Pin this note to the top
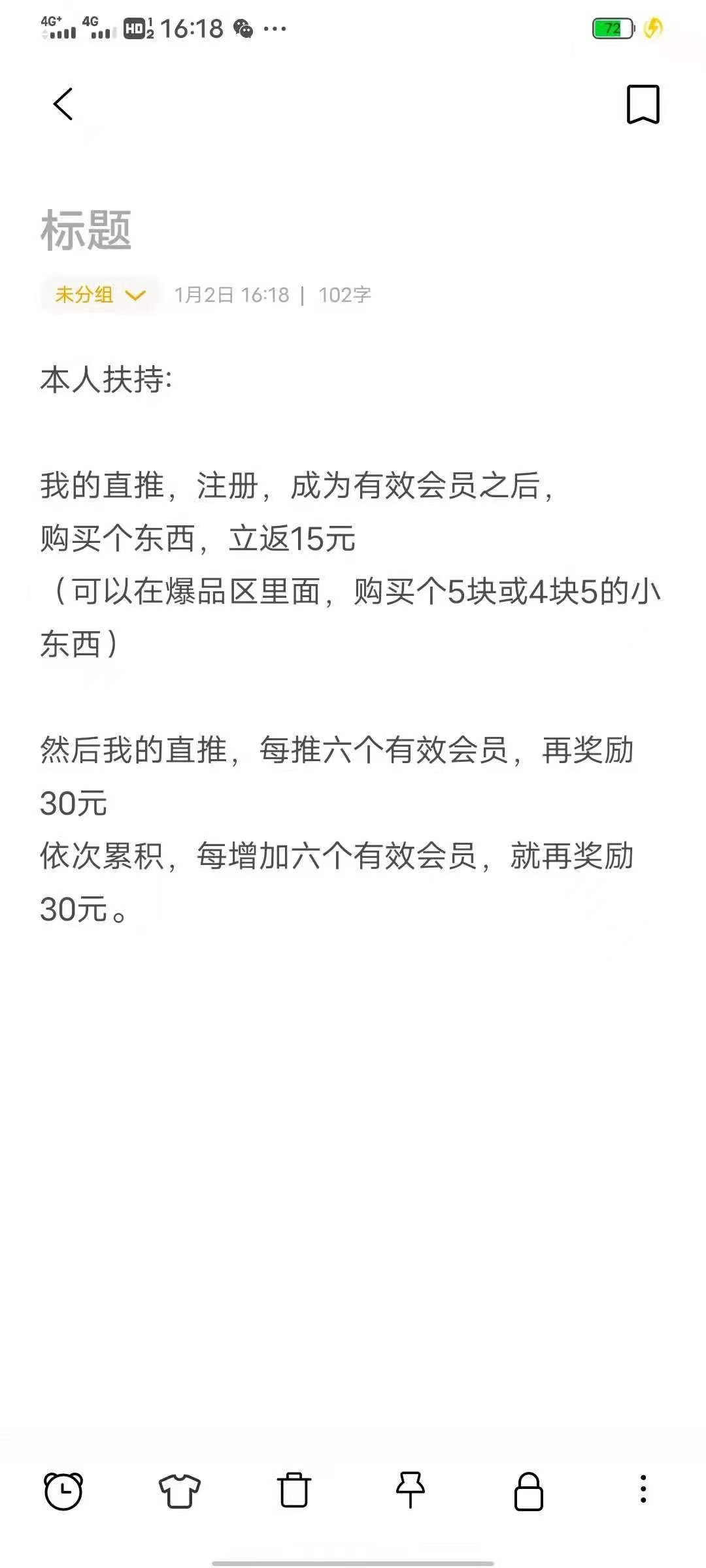The height and width of the screenshot is (1568, 706). 411,1491
